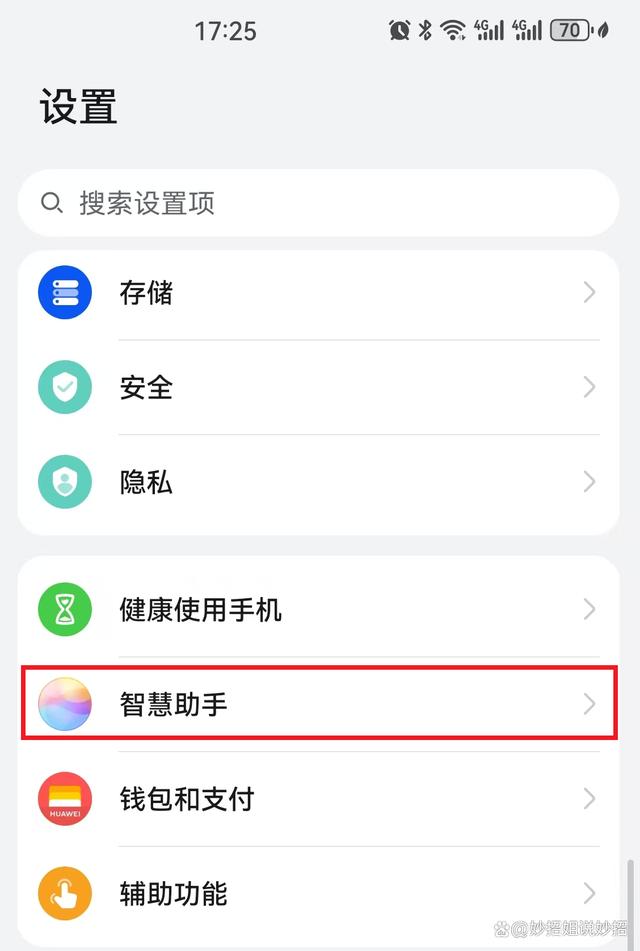Tap the 搜索设置项 search box
Image resolution: width=640 pixels, height=951 pixels.
pos(318,203)
